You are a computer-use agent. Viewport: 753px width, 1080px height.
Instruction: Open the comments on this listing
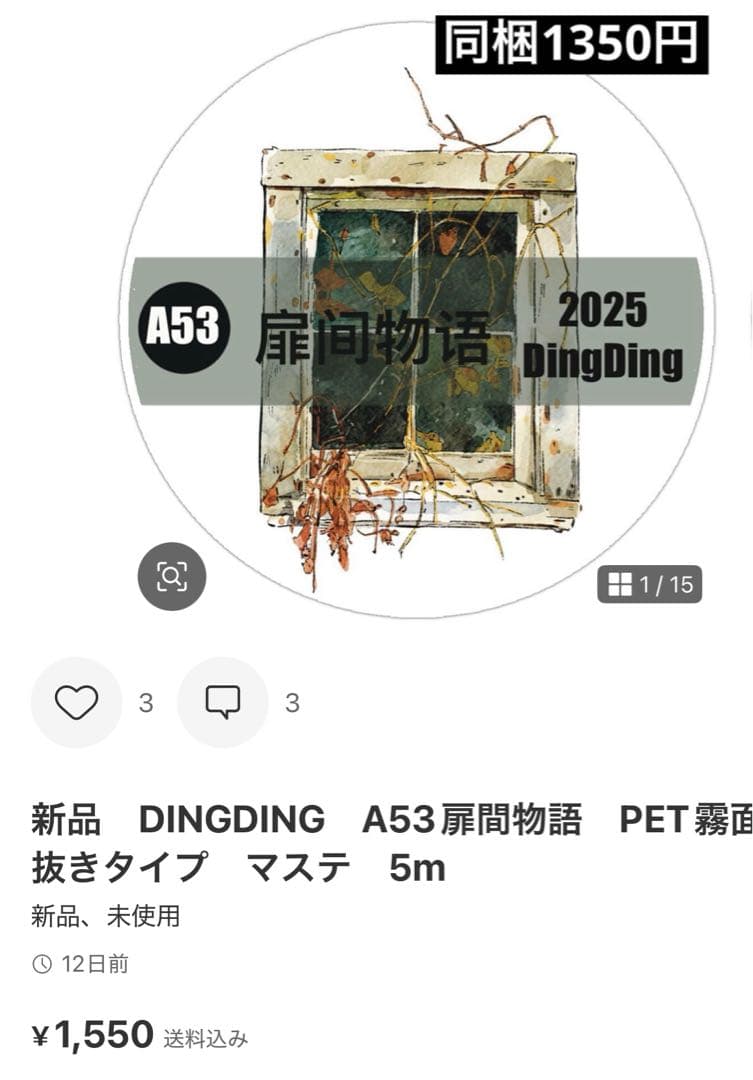pyautogui.click(x=222, y=702)
